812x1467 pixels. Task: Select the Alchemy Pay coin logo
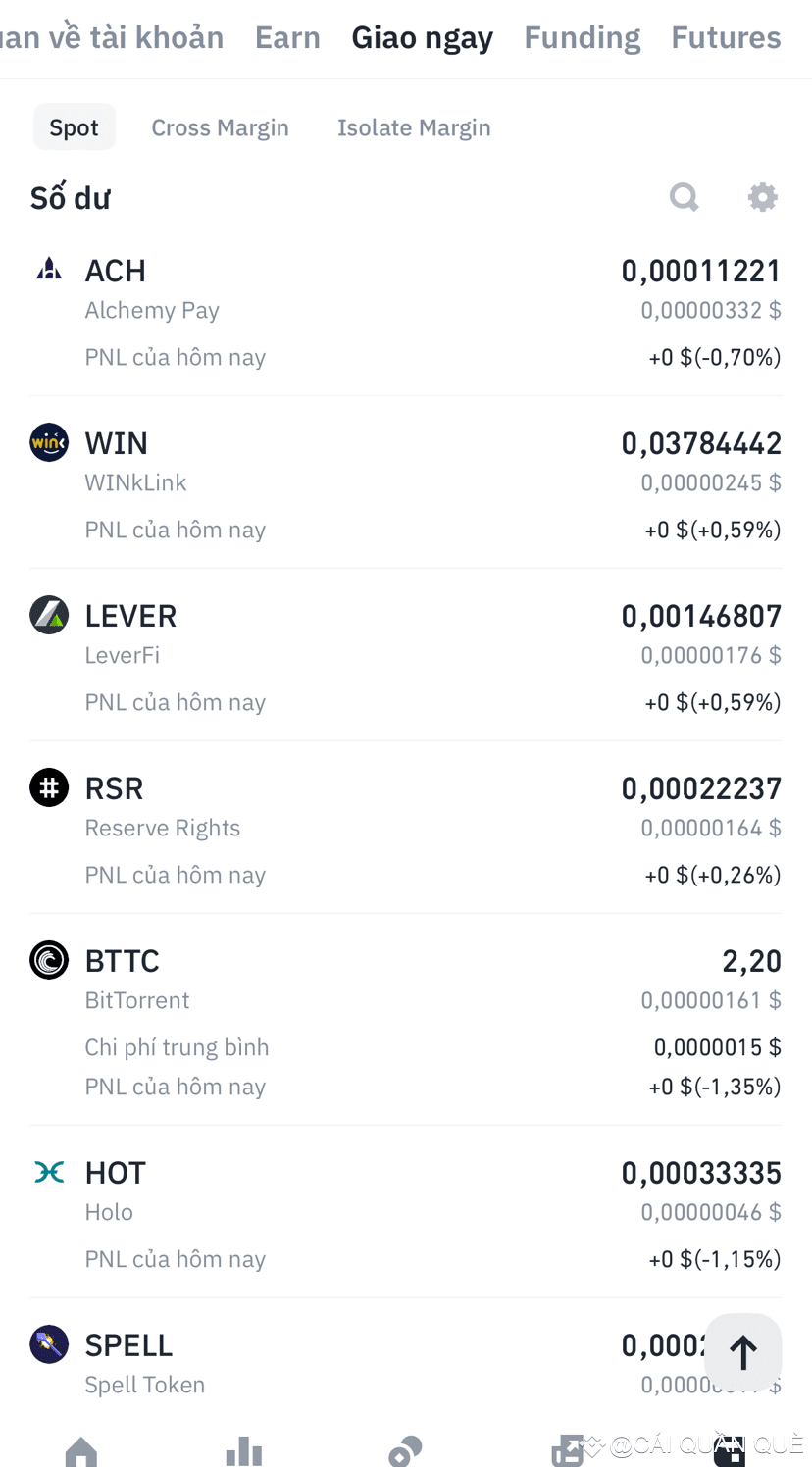point(49,270)
